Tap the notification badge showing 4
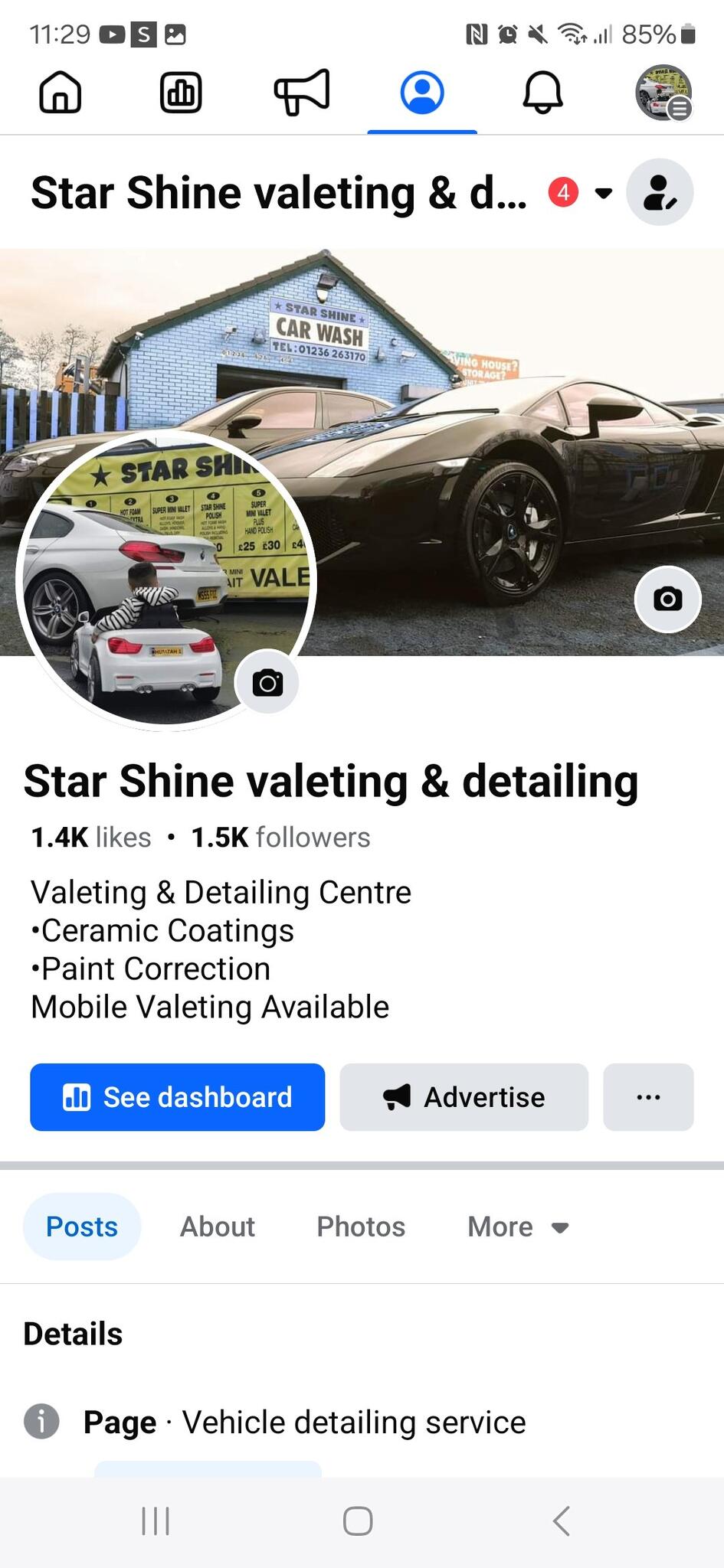Viewport: 724px width, 1568px height. (562, 192)
